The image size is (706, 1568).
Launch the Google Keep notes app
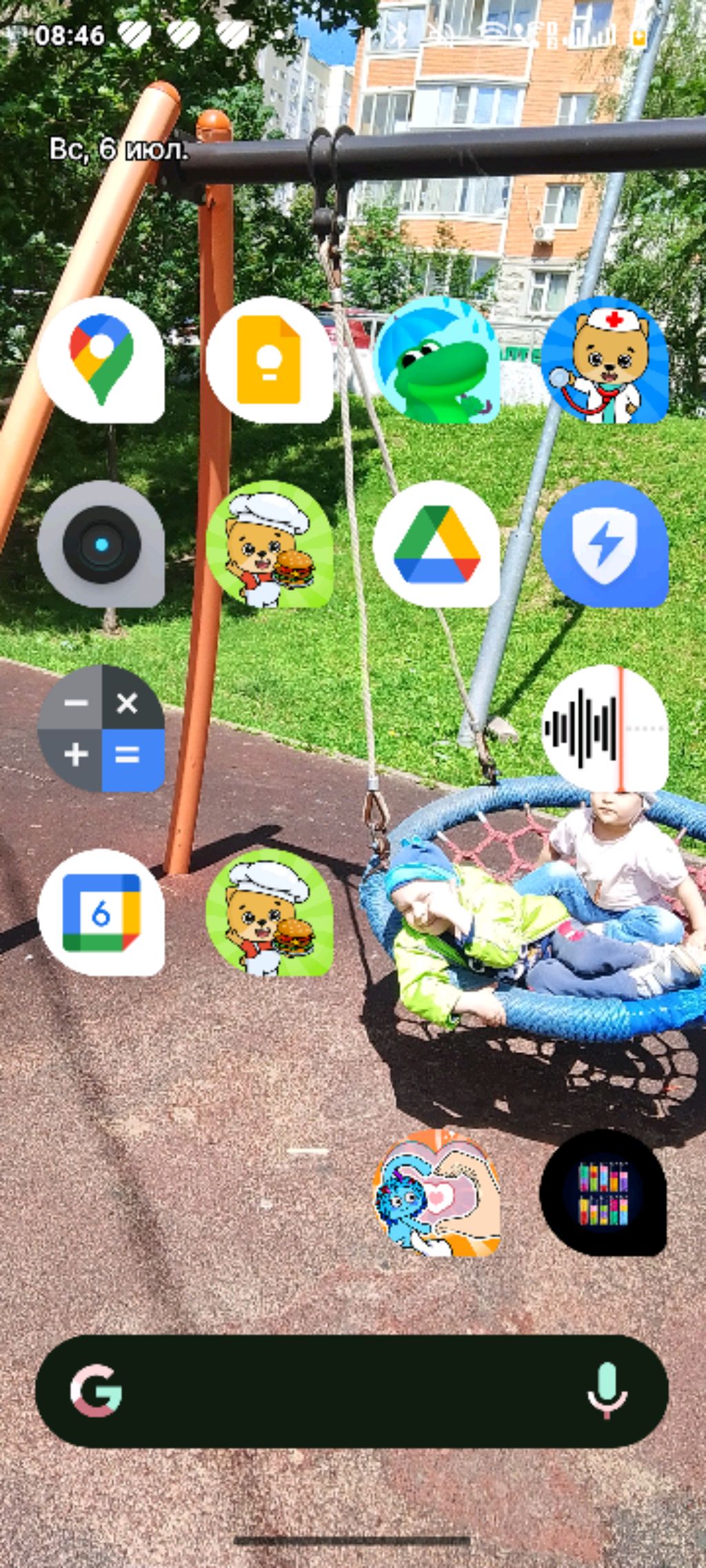point(269,360)
